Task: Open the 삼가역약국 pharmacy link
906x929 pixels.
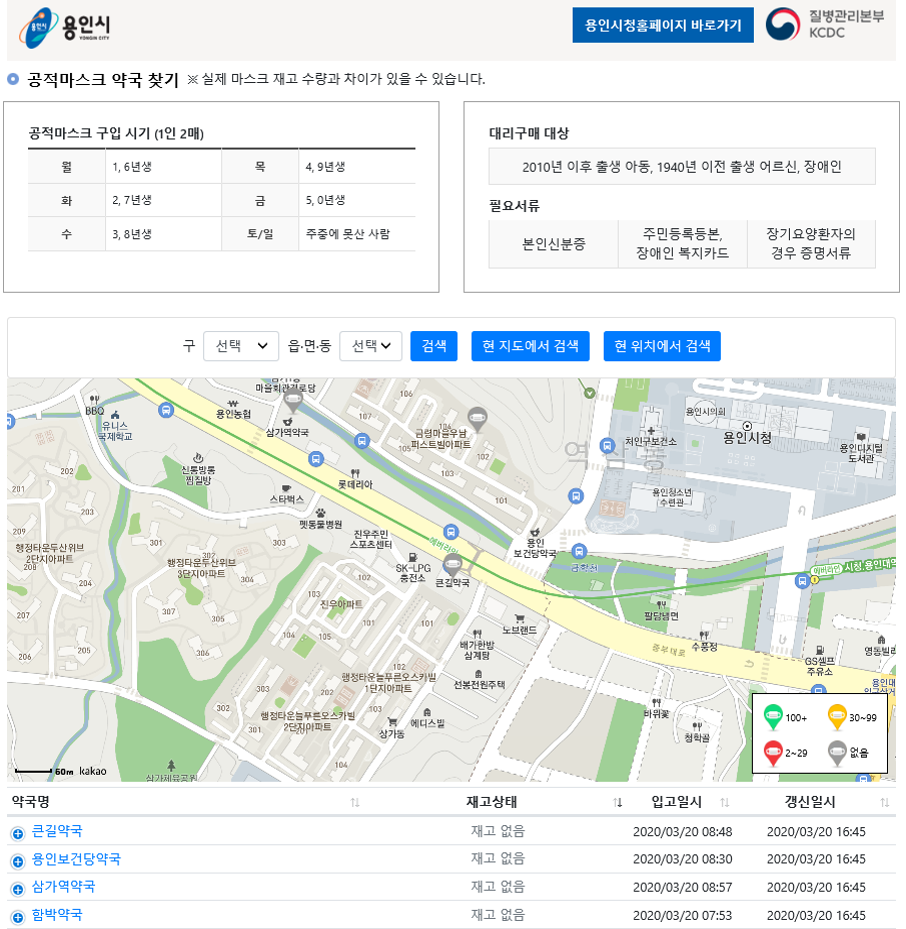Action: tap(63, 887)
